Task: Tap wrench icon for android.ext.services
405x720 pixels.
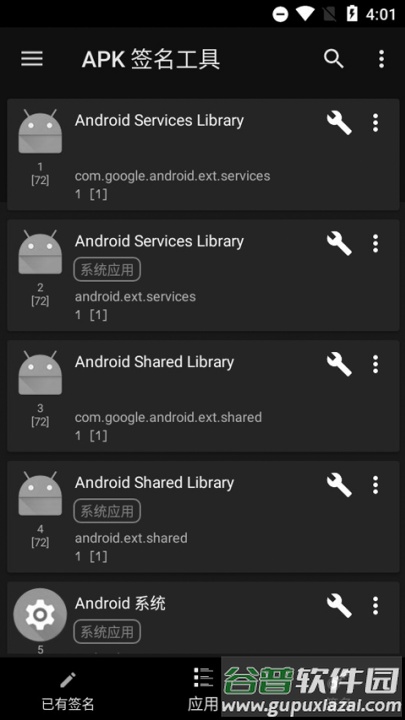Action: (339, 243)
